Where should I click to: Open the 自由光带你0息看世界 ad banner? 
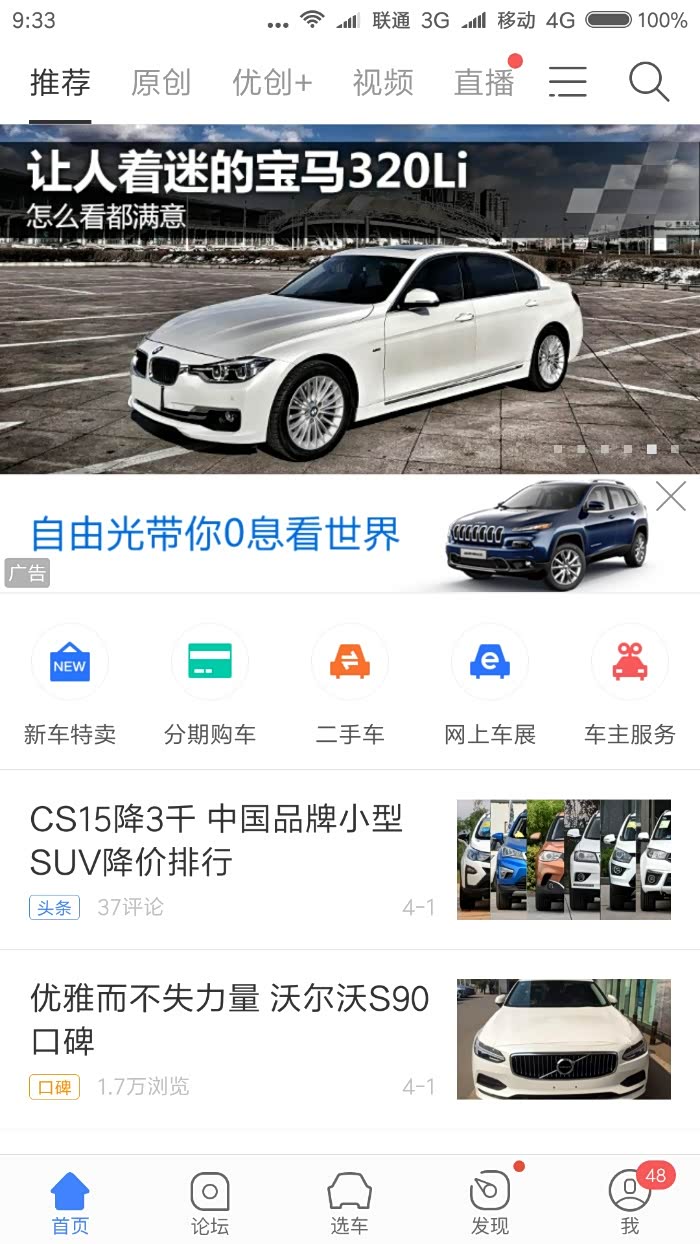[300, 534]
